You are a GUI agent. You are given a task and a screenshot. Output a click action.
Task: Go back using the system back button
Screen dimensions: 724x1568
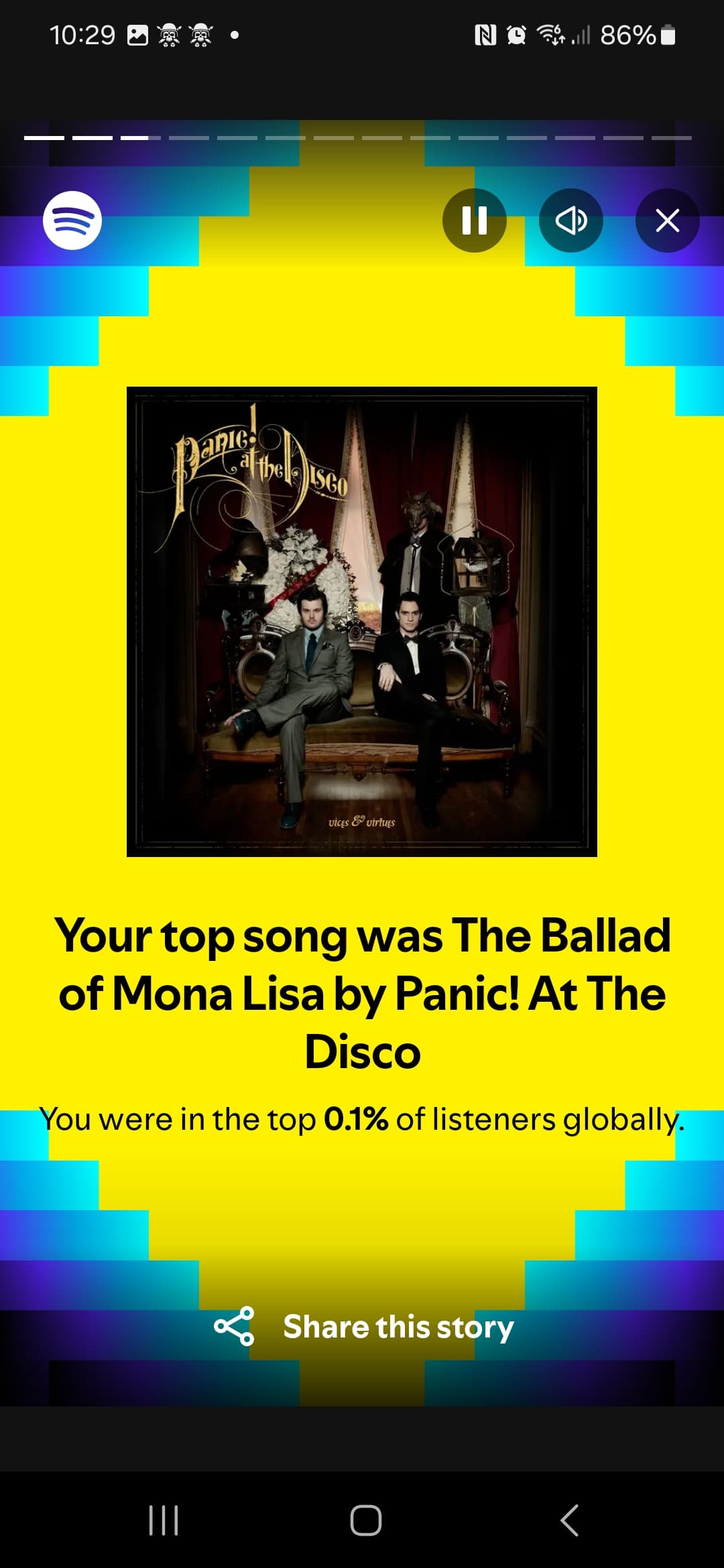tap(569, 1520)
